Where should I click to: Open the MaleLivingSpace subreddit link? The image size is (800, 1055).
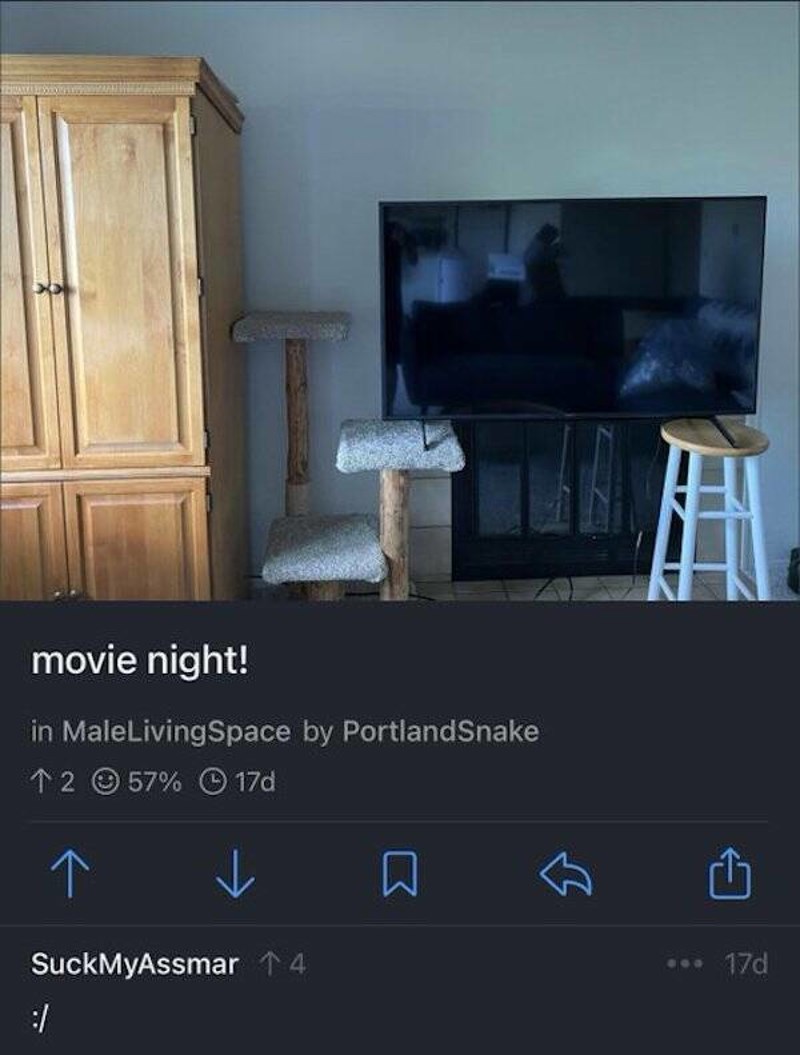[176, 731]
